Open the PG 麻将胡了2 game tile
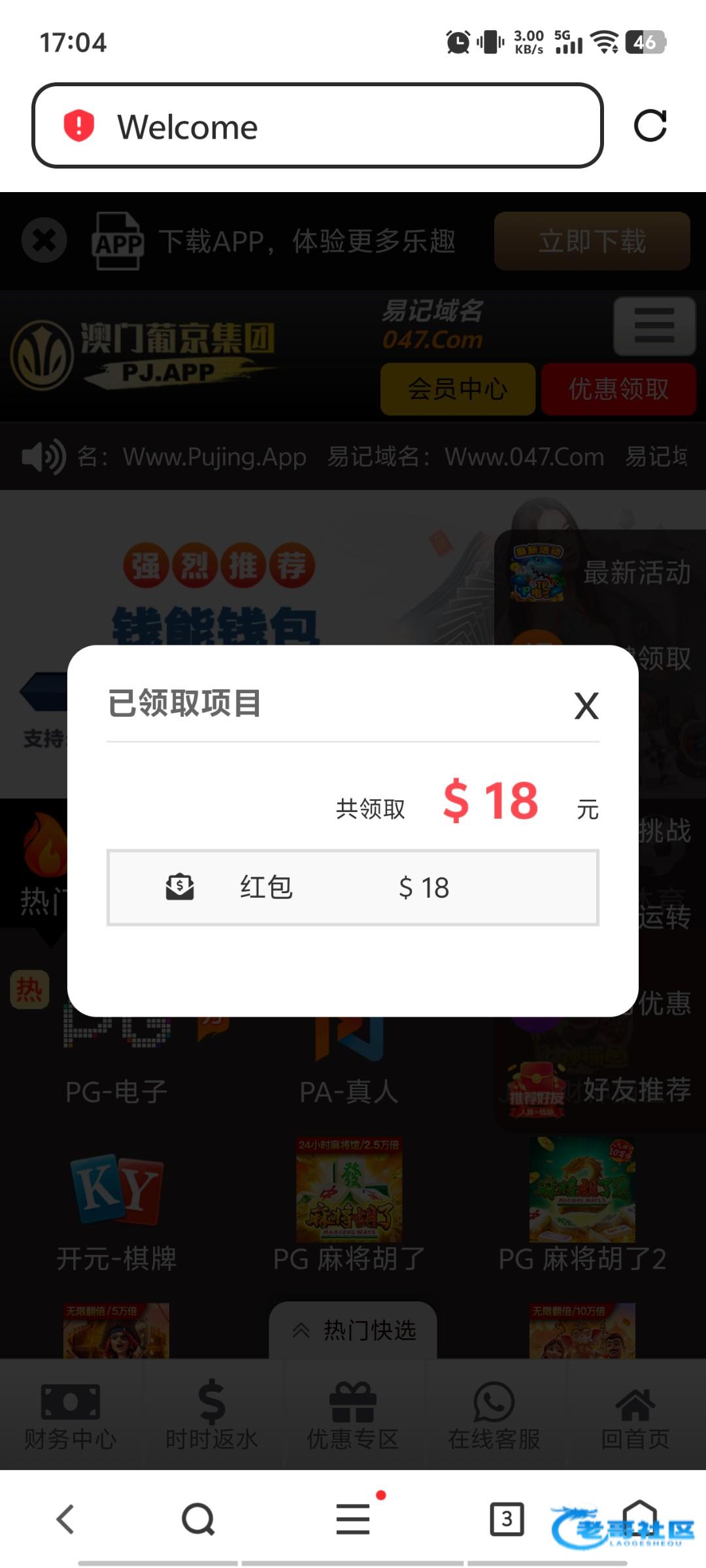The width and height of the screenshot is (706, 1568). coord(582,1205)
